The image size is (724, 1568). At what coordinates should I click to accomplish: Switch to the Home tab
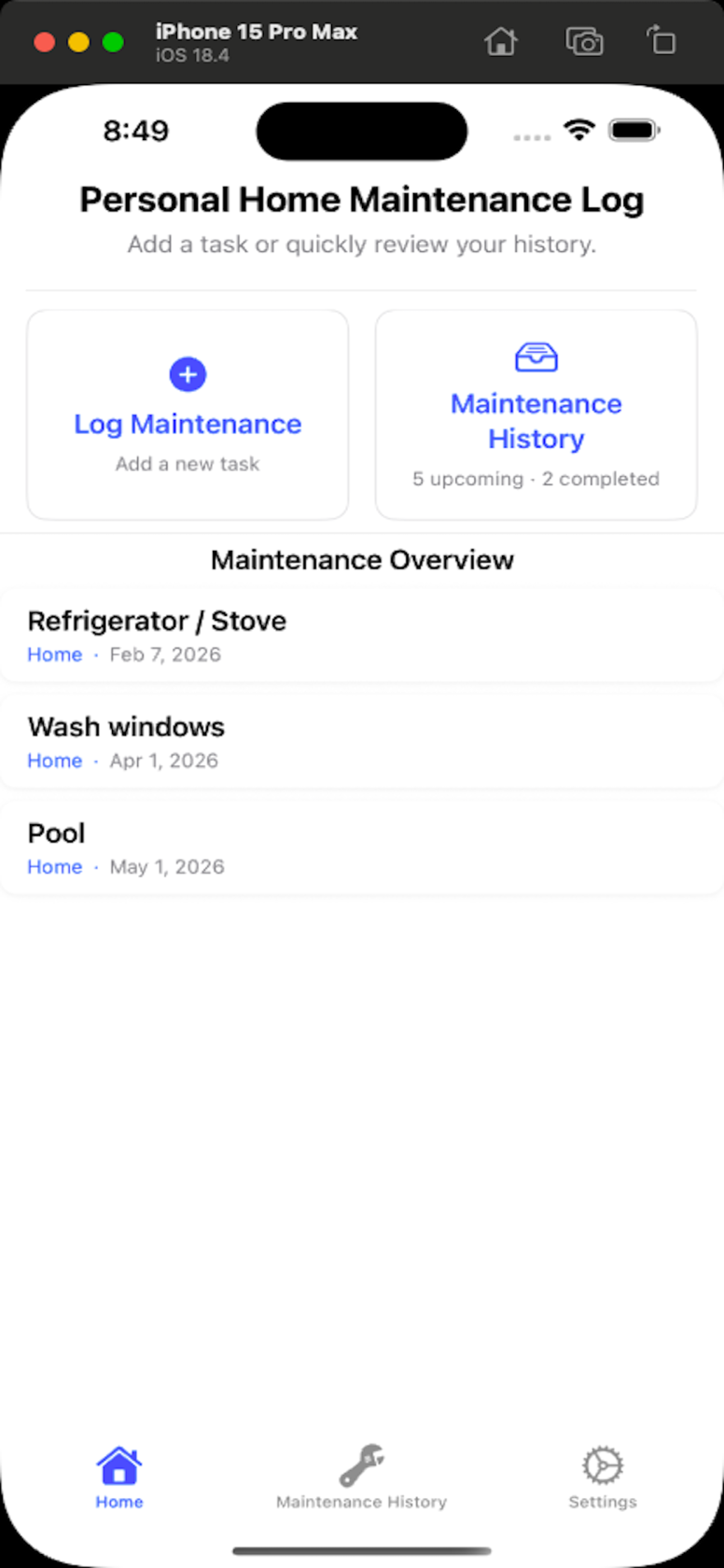(x=119, y=1477)
